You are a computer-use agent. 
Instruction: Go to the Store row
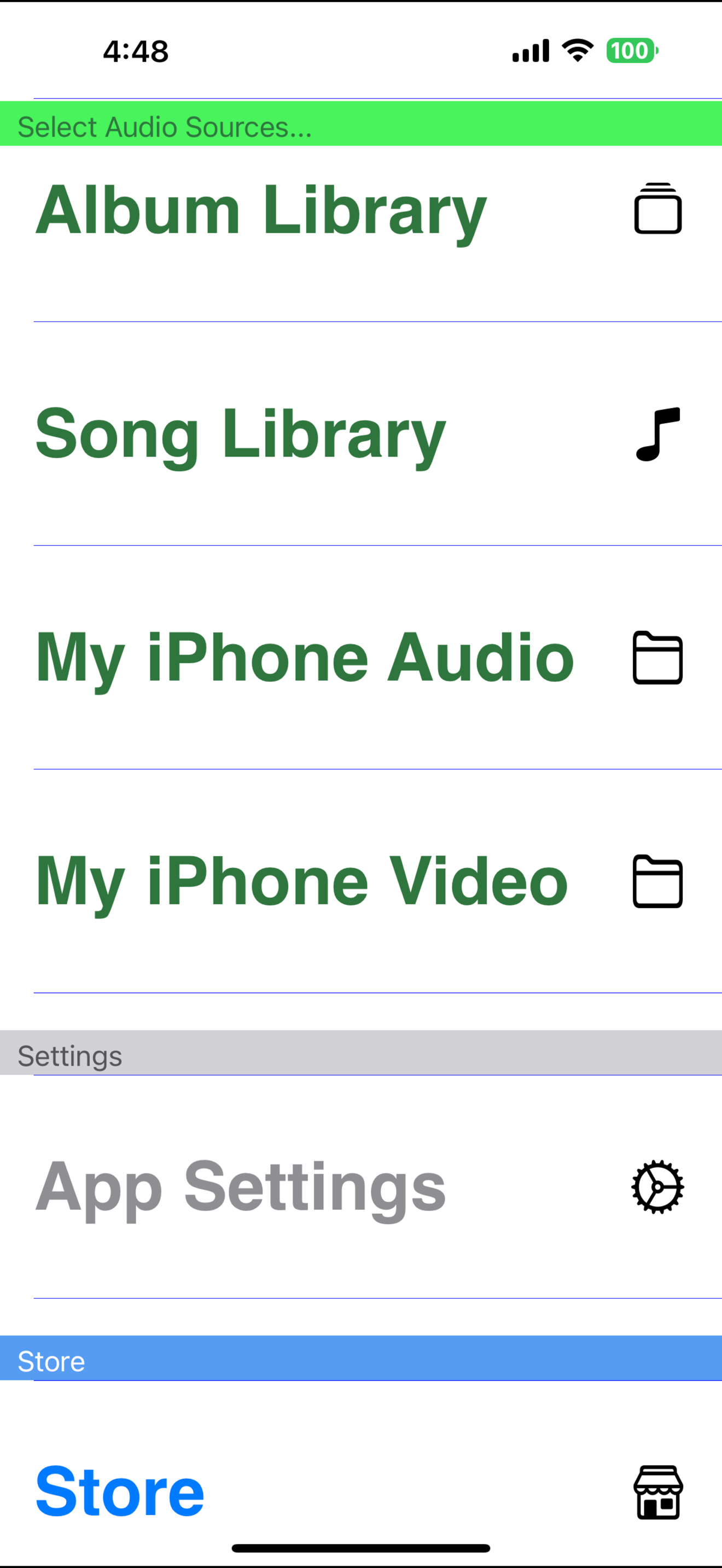pos(120,1491)
